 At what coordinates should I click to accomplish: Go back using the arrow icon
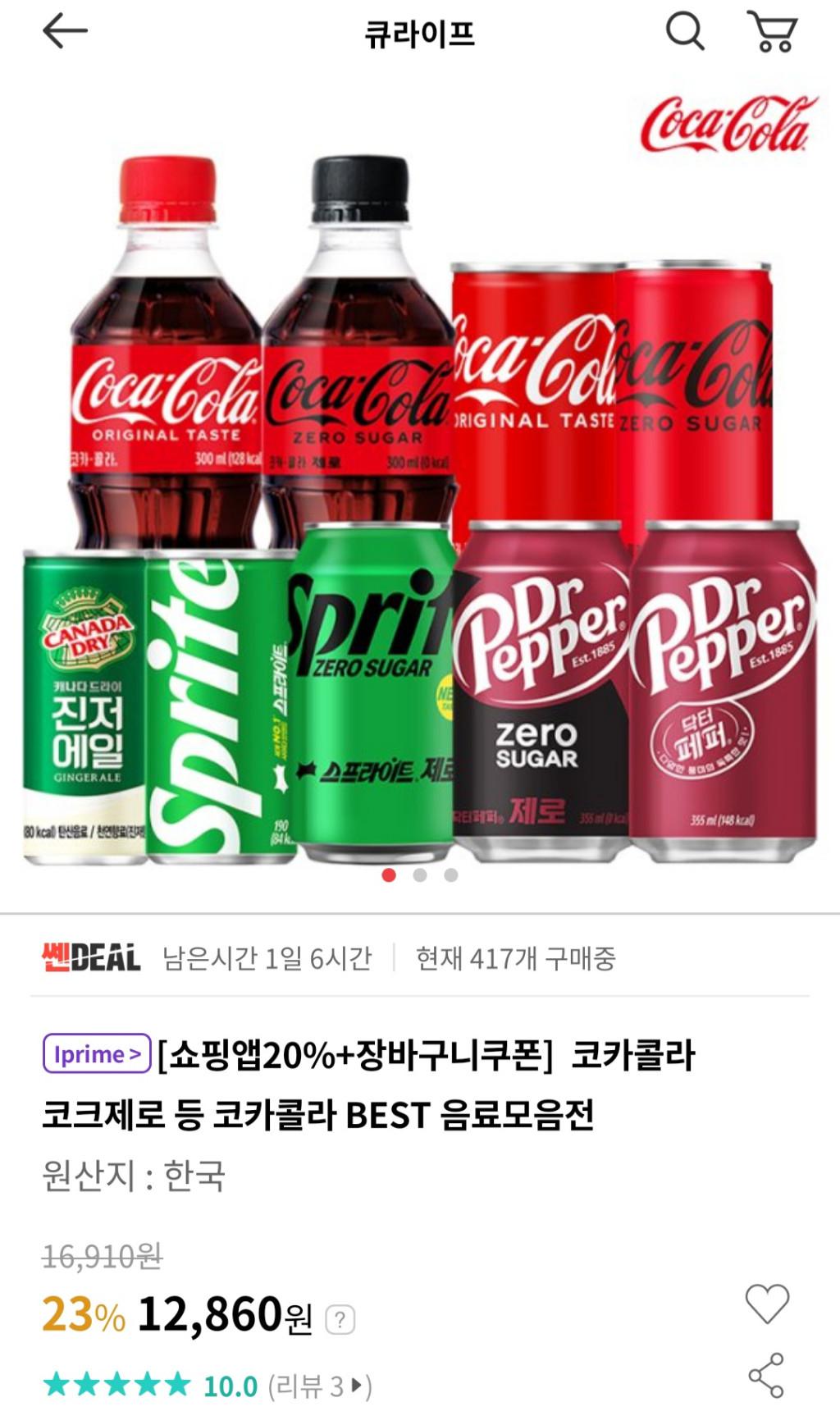(65, 32)
